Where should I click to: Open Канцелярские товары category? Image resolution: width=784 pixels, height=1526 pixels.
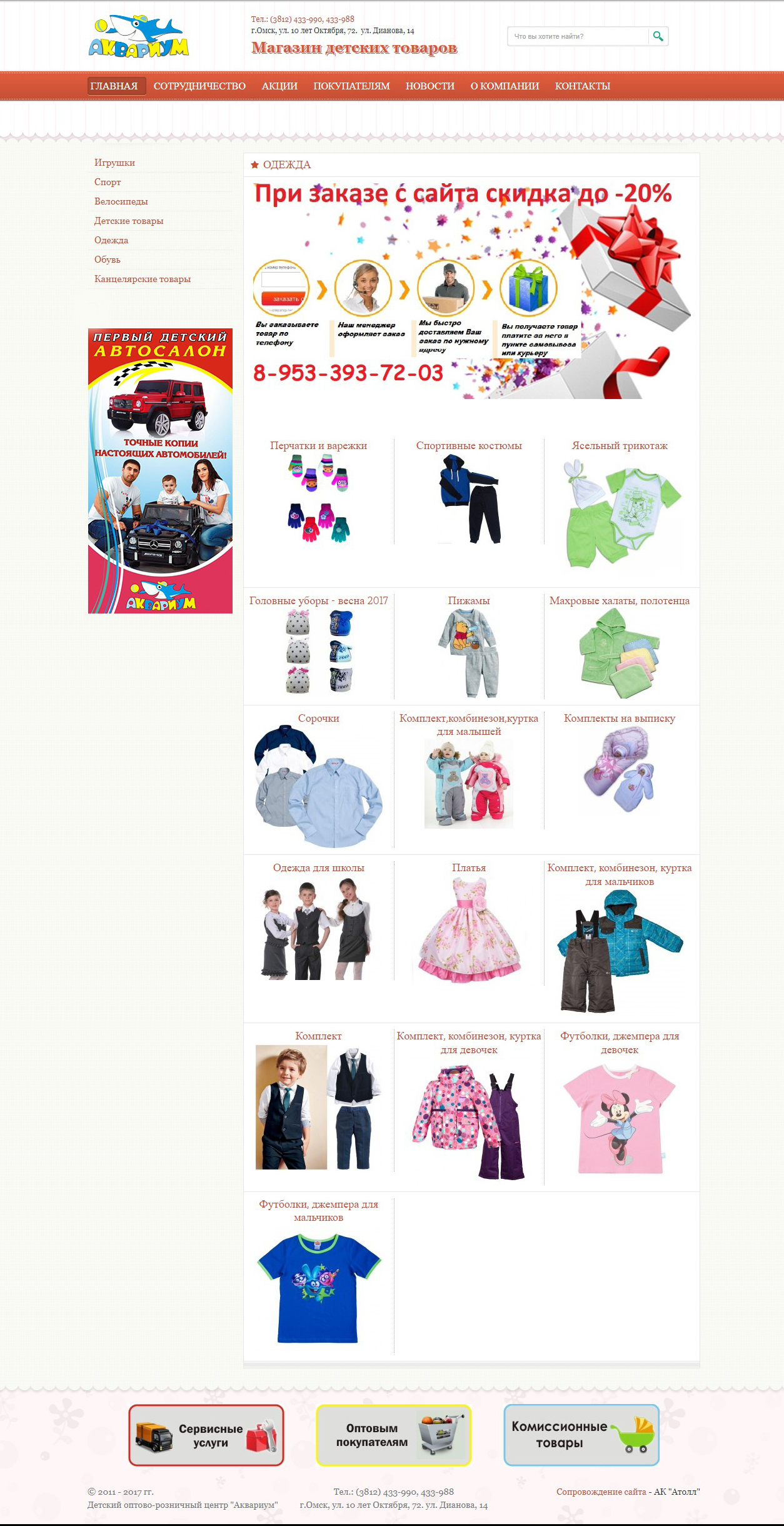coord(143,279)
